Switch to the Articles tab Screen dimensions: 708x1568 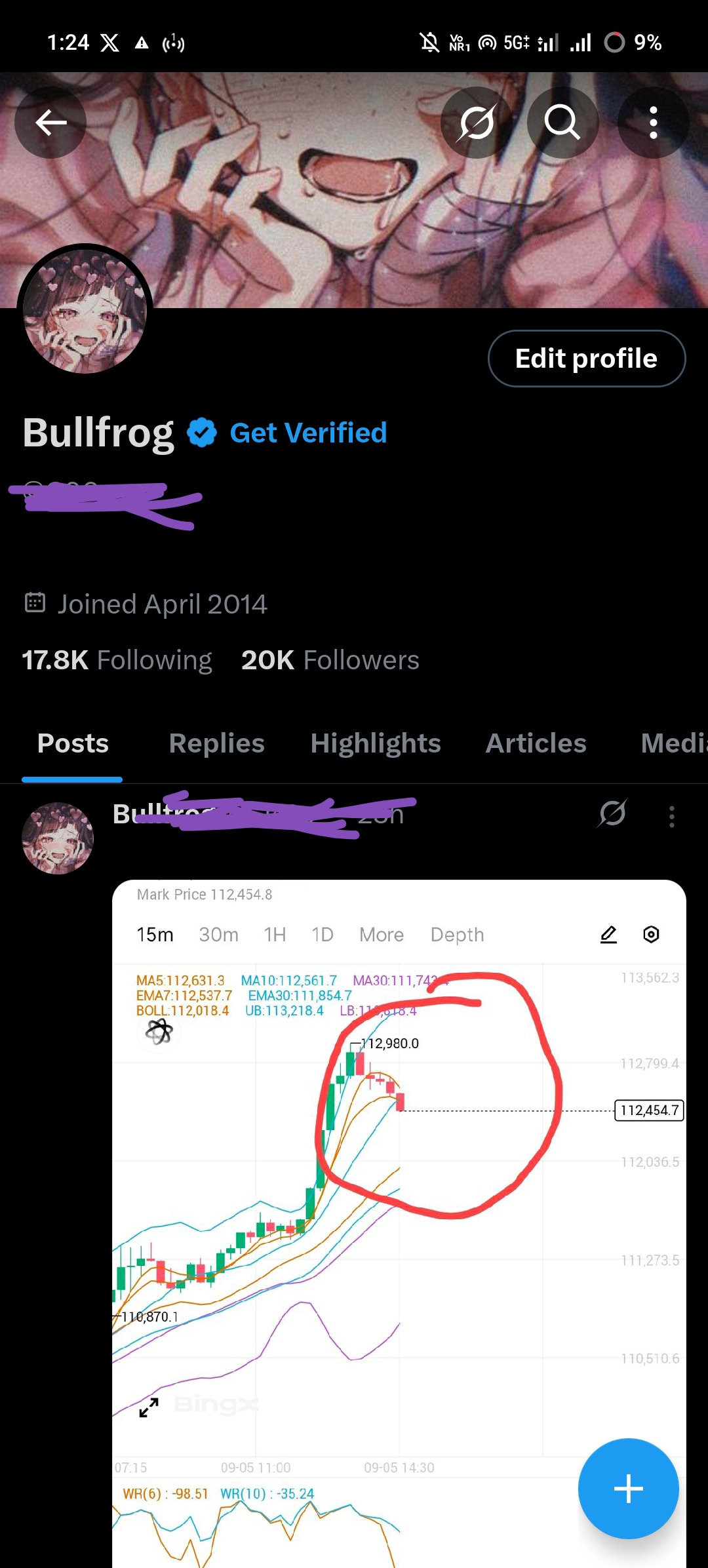pyautogui.click(x=536, y=743)
